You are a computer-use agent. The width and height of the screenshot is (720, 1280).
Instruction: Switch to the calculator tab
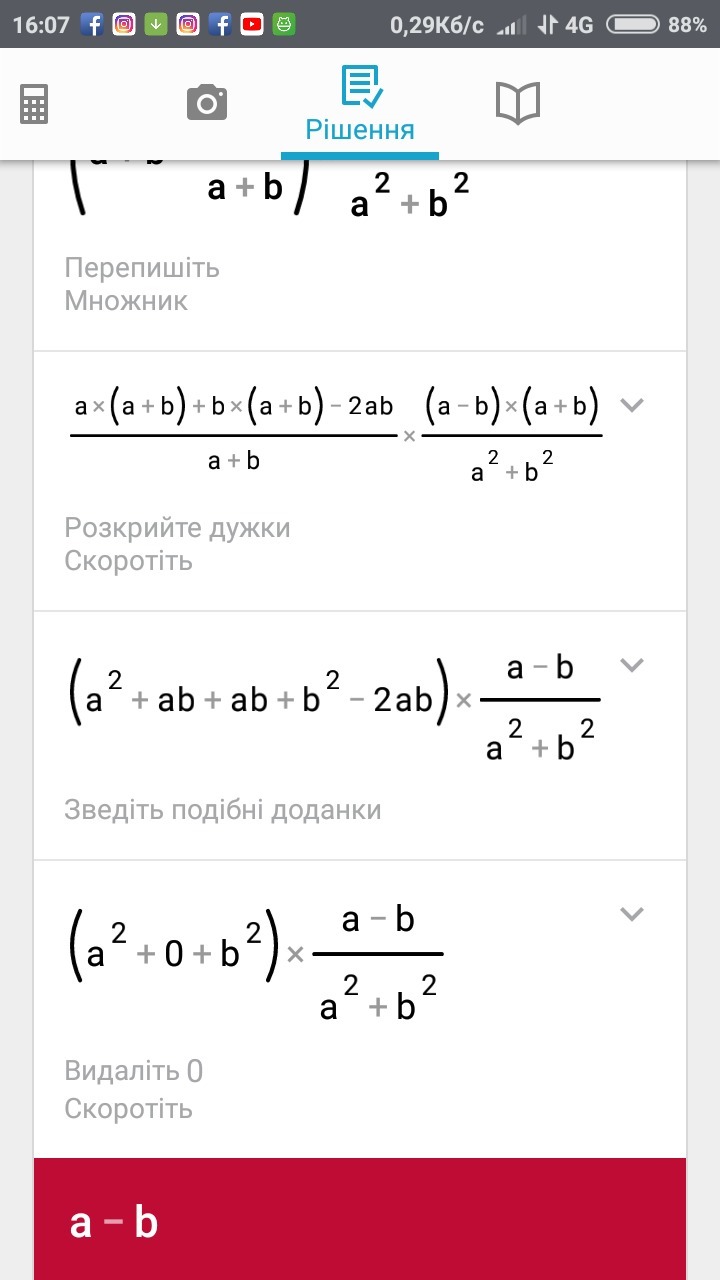34,103
